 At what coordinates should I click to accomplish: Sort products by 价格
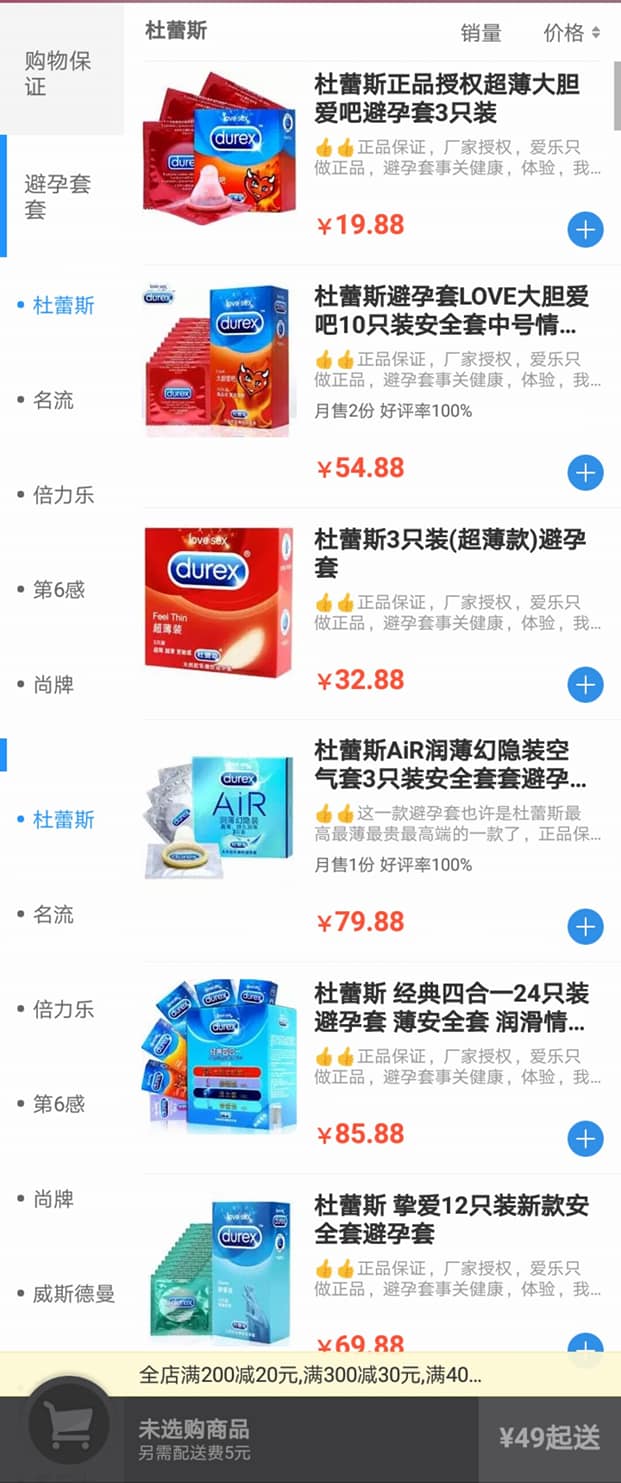click(571, 32)
